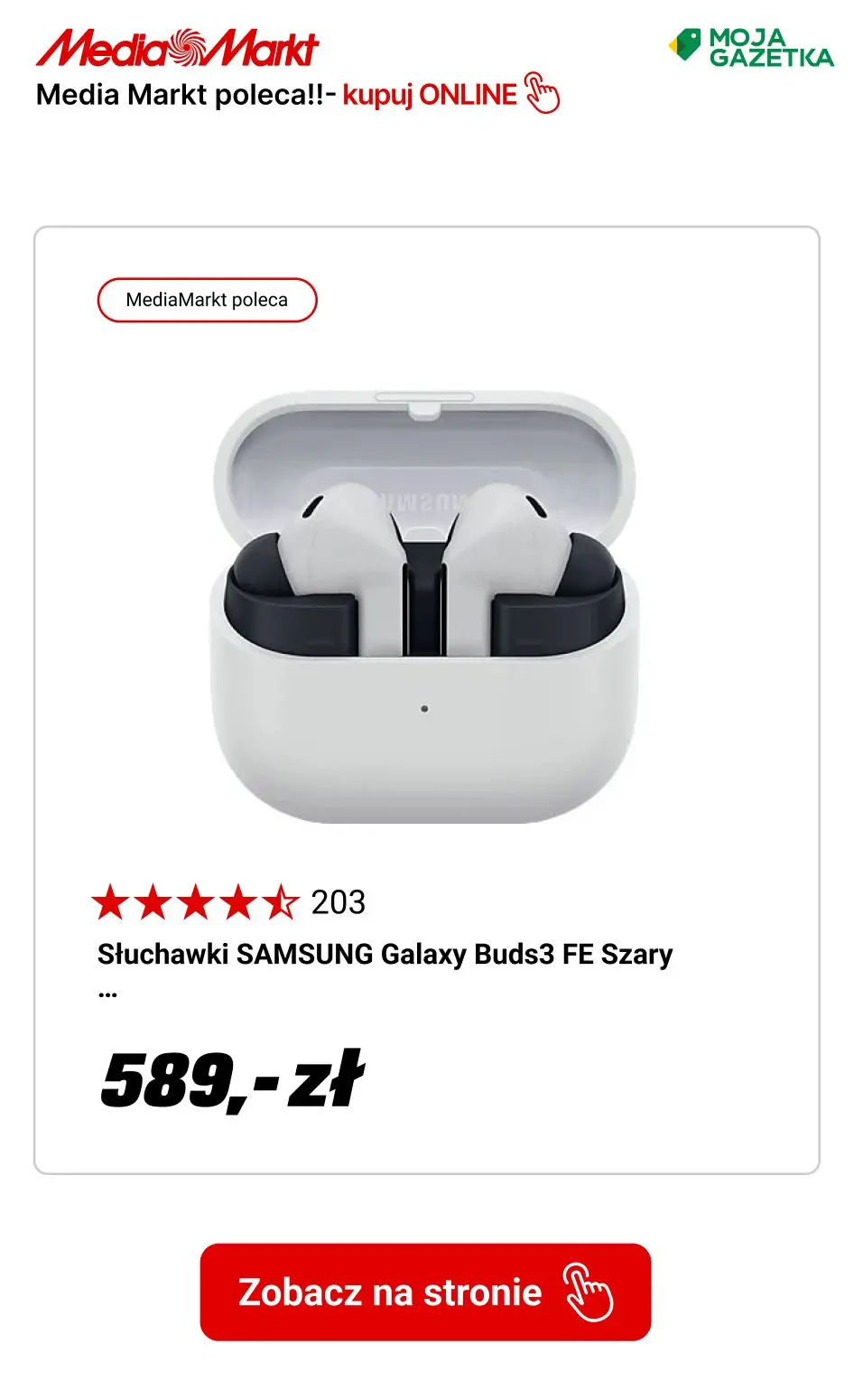
Task: Follow the 'kupuj ONLINE' link
Action: (x=428, y=94)
